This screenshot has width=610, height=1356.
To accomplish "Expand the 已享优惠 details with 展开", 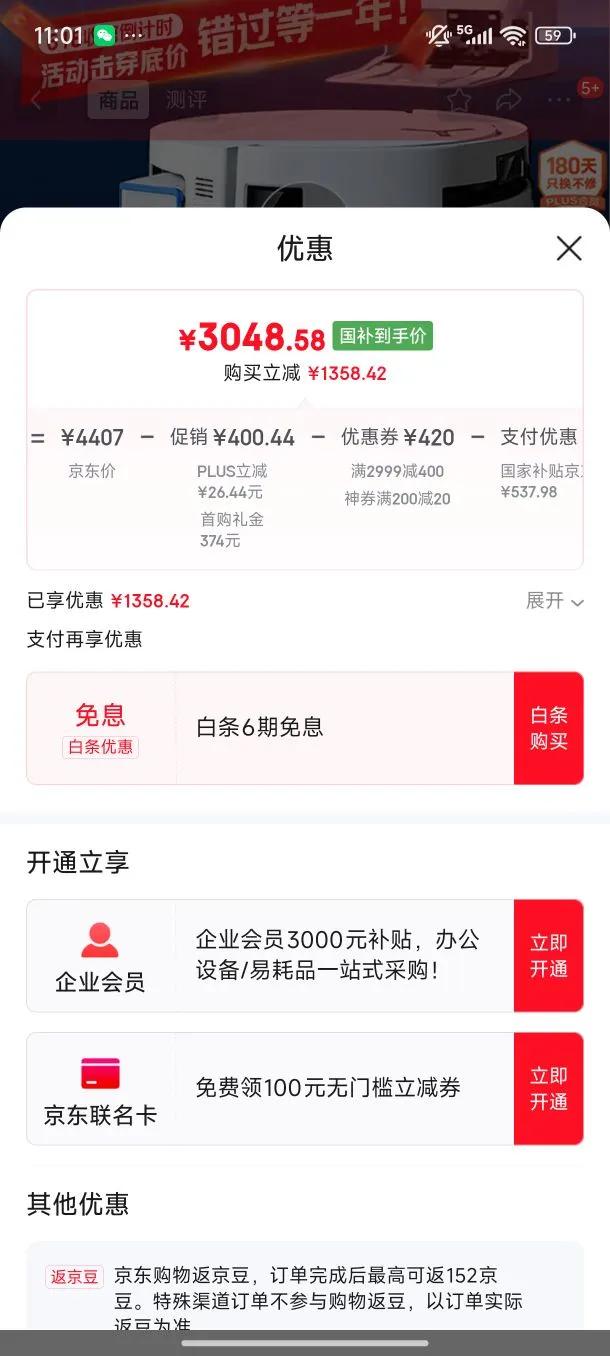I will (555, 601).
